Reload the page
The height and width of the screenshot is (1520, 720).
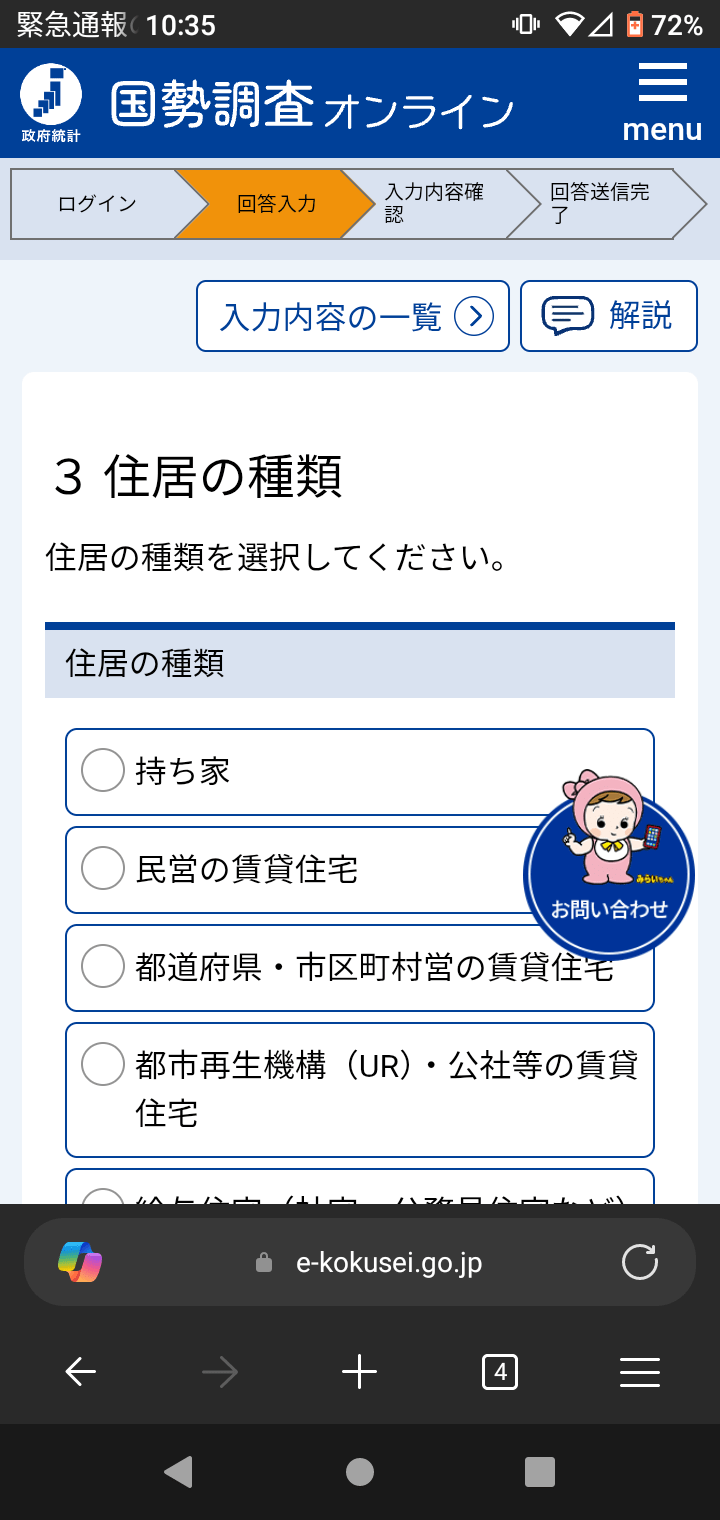click(x=640, y=1262)
